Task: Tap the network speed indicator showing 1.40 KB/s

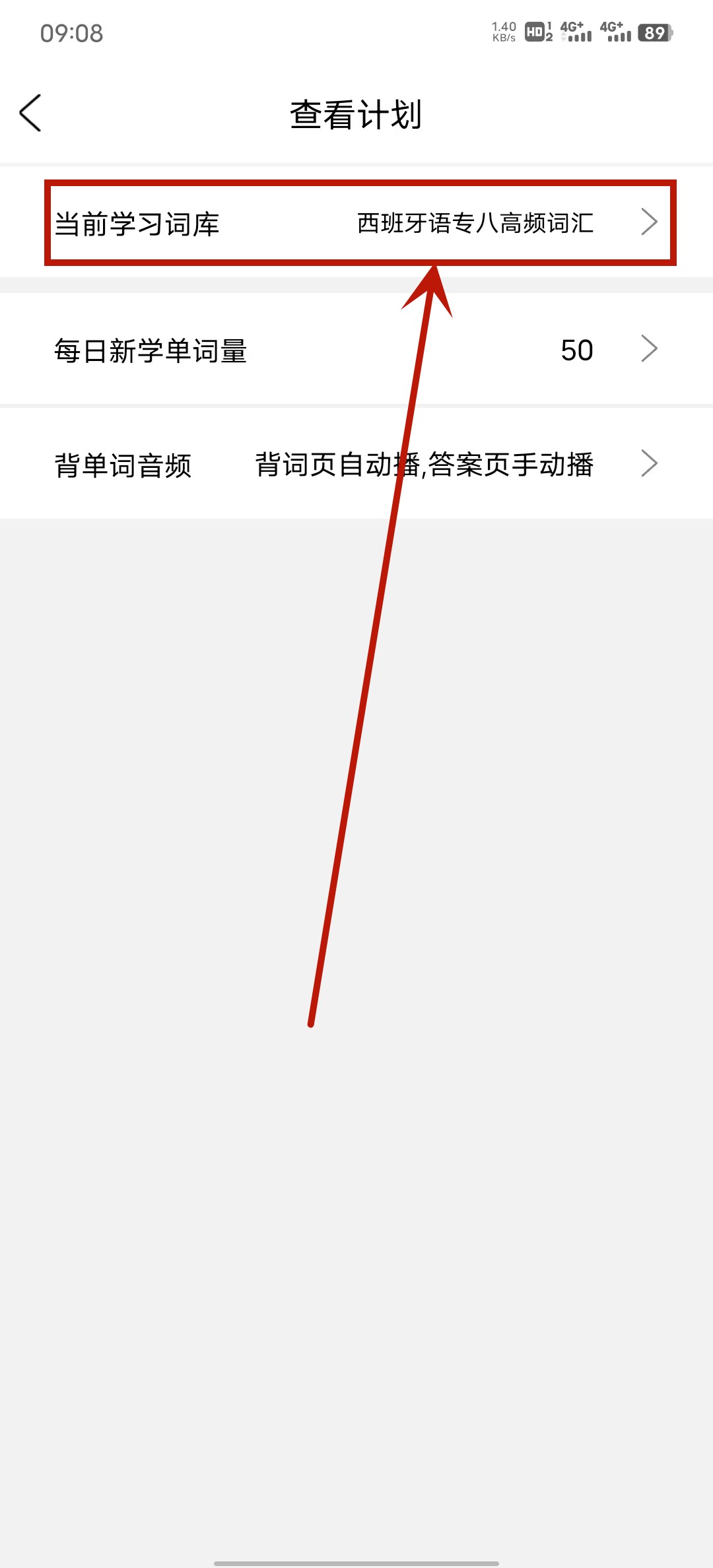Action: click(x=502, y=31)
